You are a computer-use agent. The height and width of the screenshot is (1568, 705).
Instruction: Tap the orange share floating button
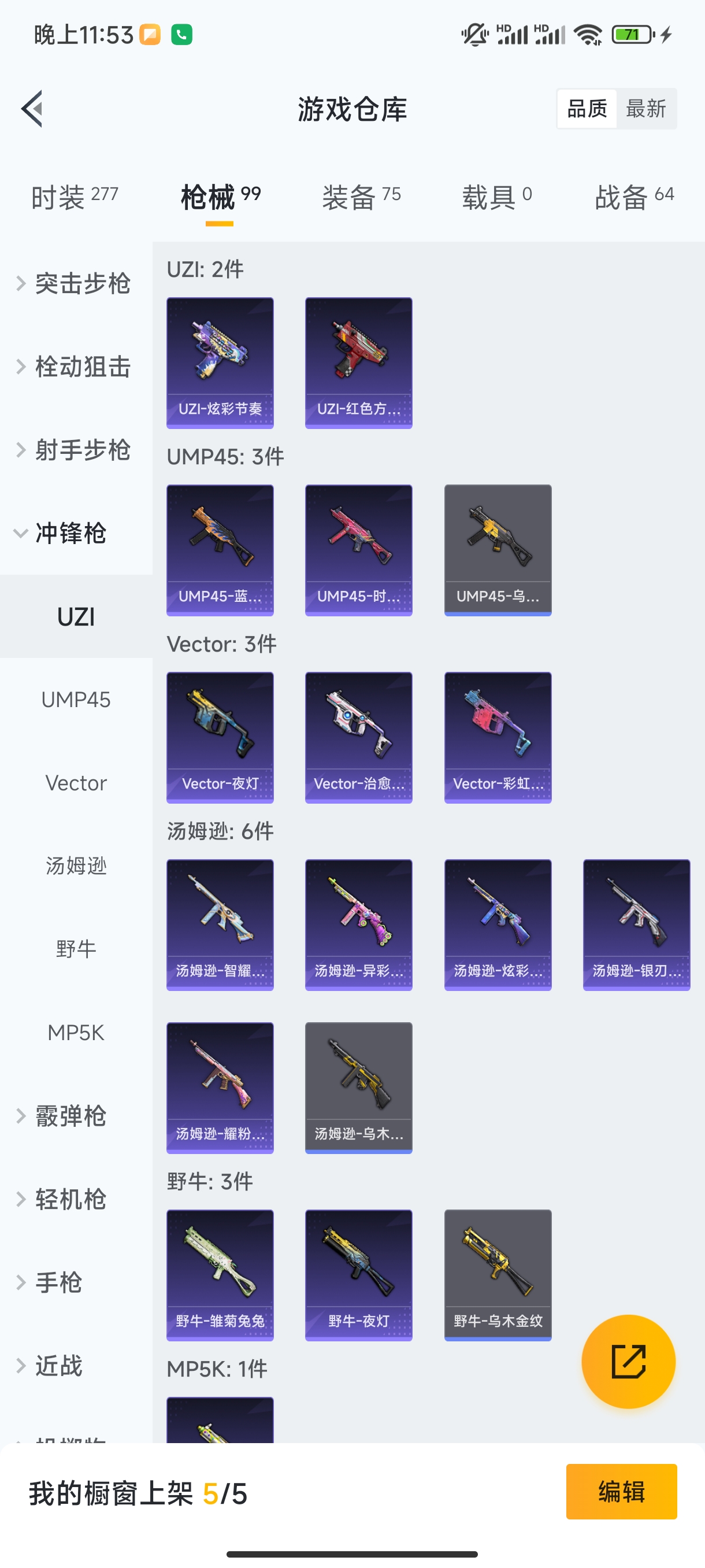coord(628,1361)
